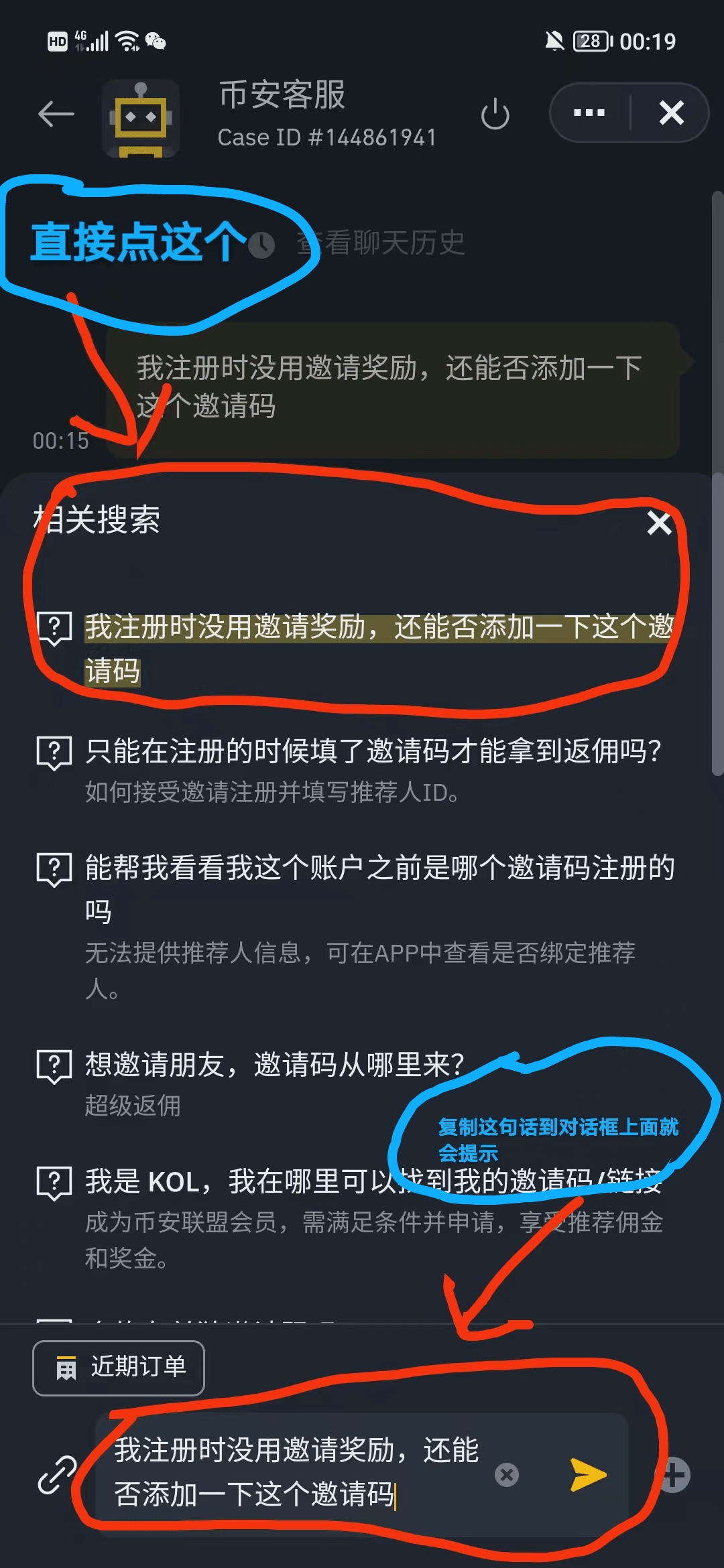The height and width of the screenshot is (1568, 724).
Task: Dismiss the 相关搜索 suggestions panel
Action: point(660,523)
